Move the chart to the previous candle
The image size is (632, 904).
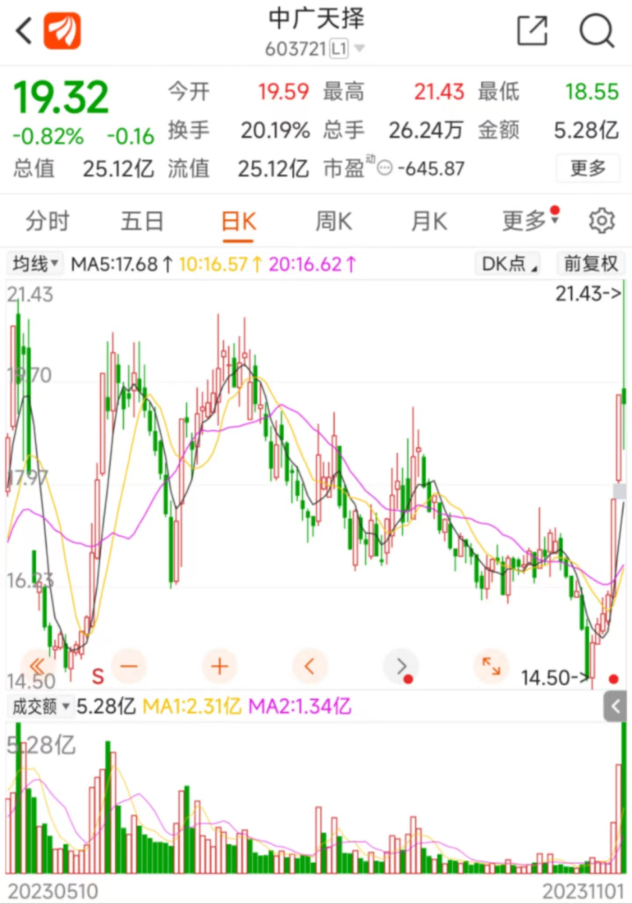(x=310, y=665)
